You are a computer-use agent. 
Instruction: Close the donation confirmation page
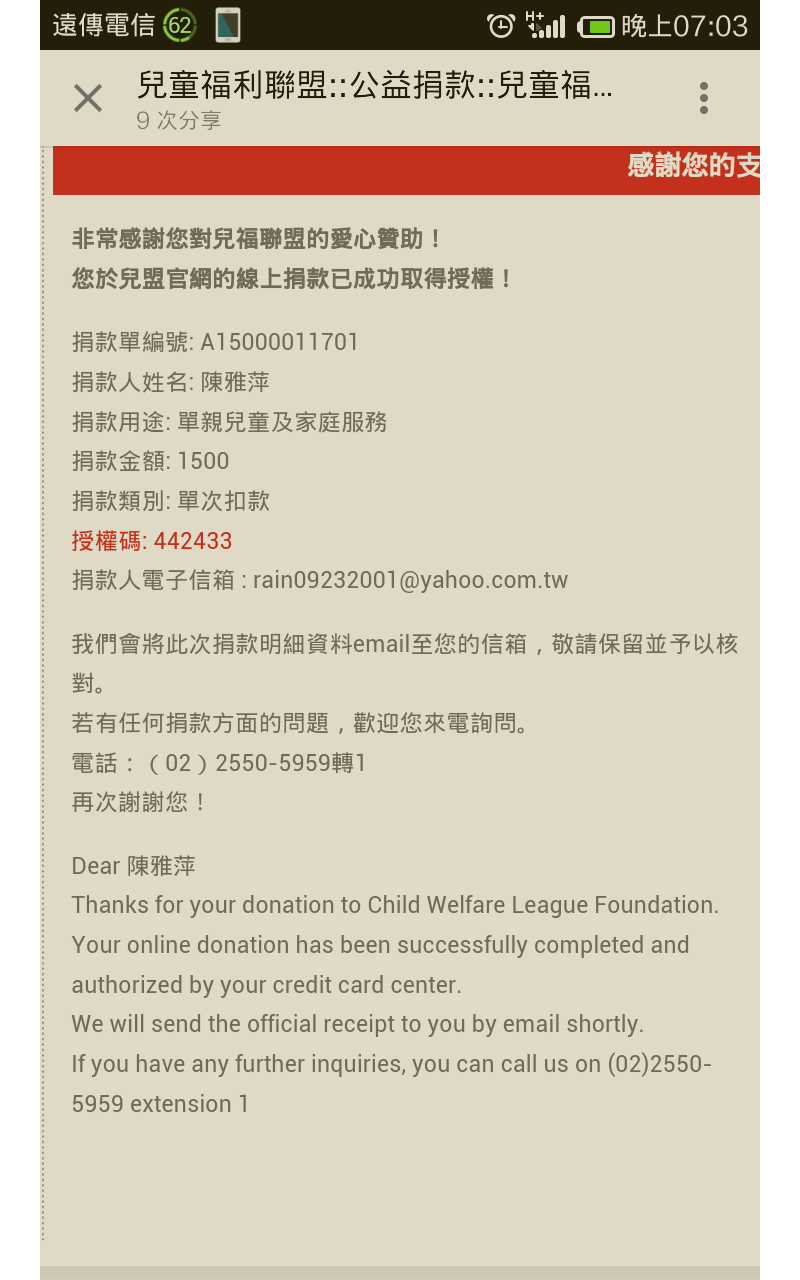[x=88, y=99]
